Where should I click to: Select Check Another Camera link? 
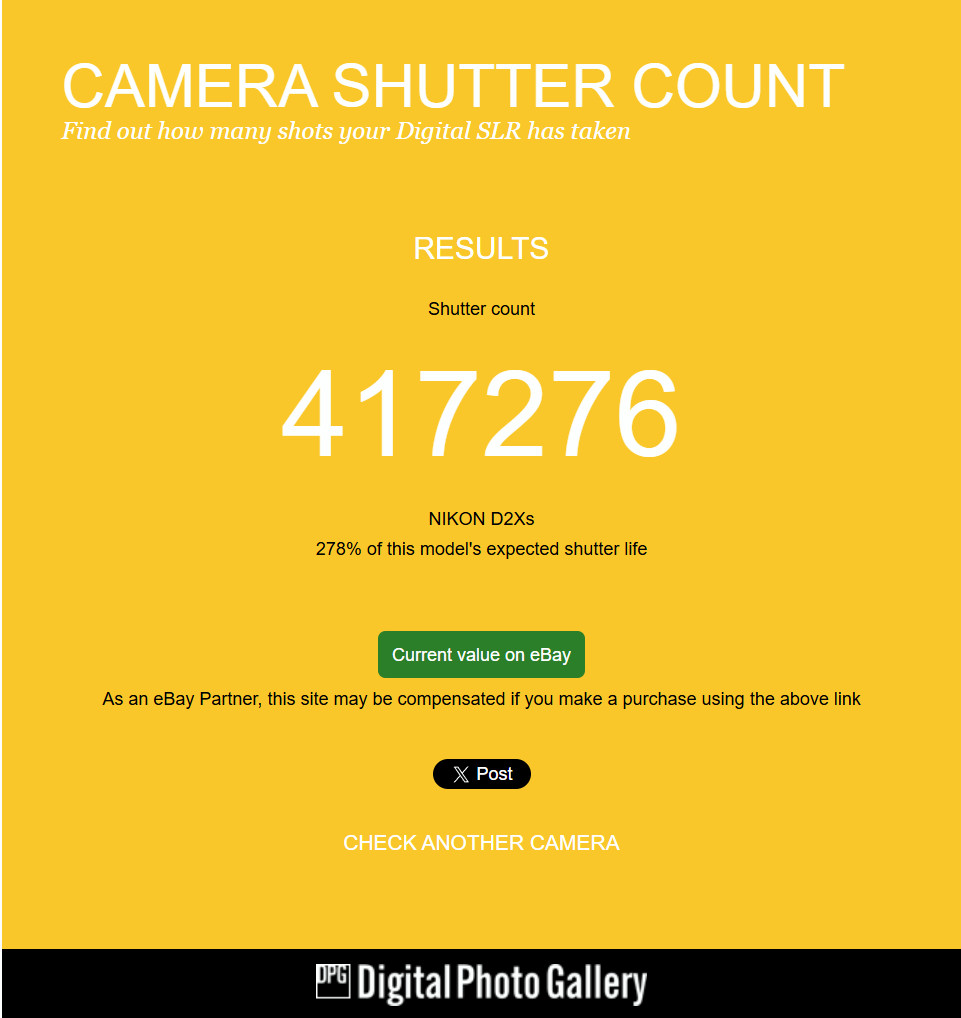(481, 843)
